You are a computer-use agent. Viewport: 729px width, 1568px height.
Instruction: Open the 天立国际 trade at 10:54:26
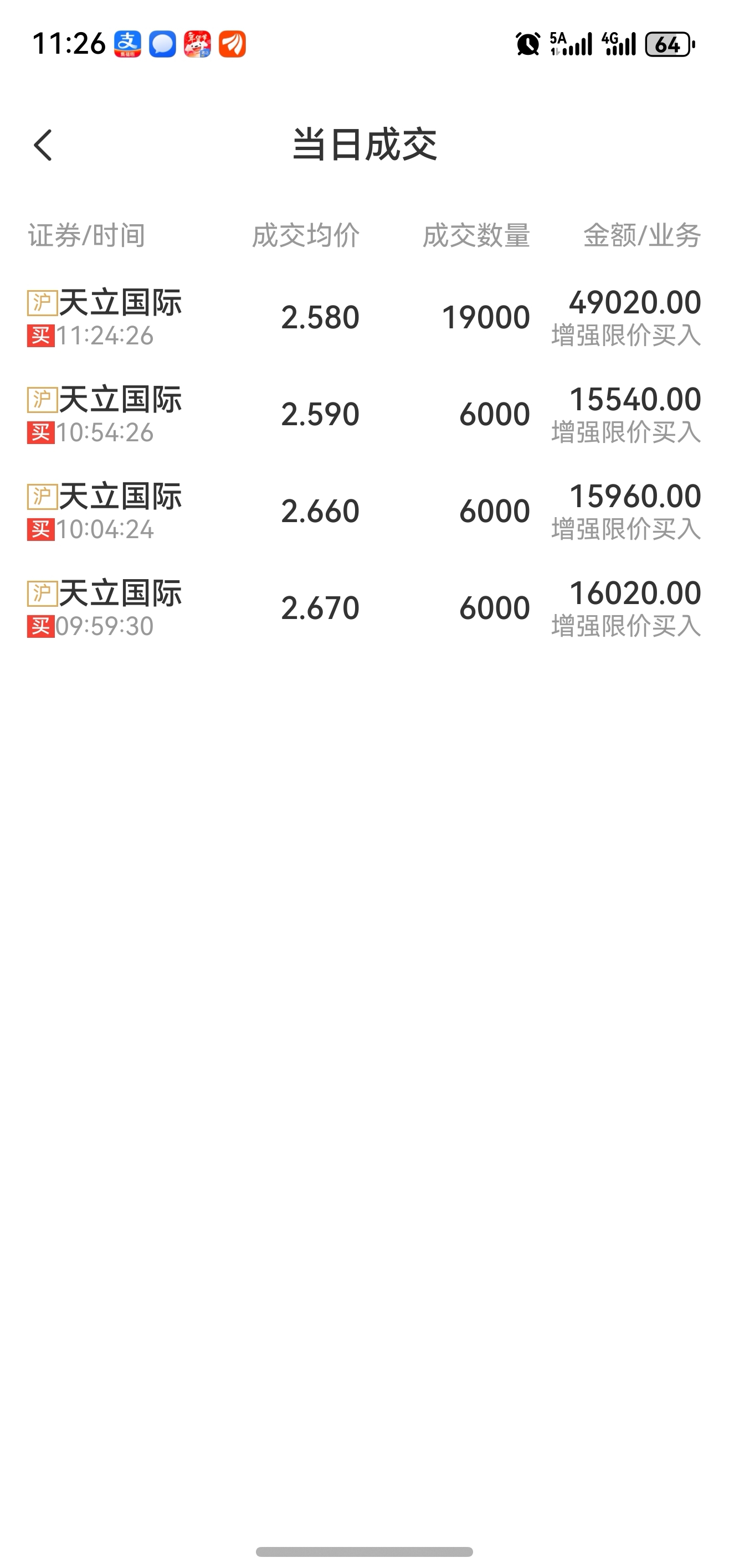364,415
